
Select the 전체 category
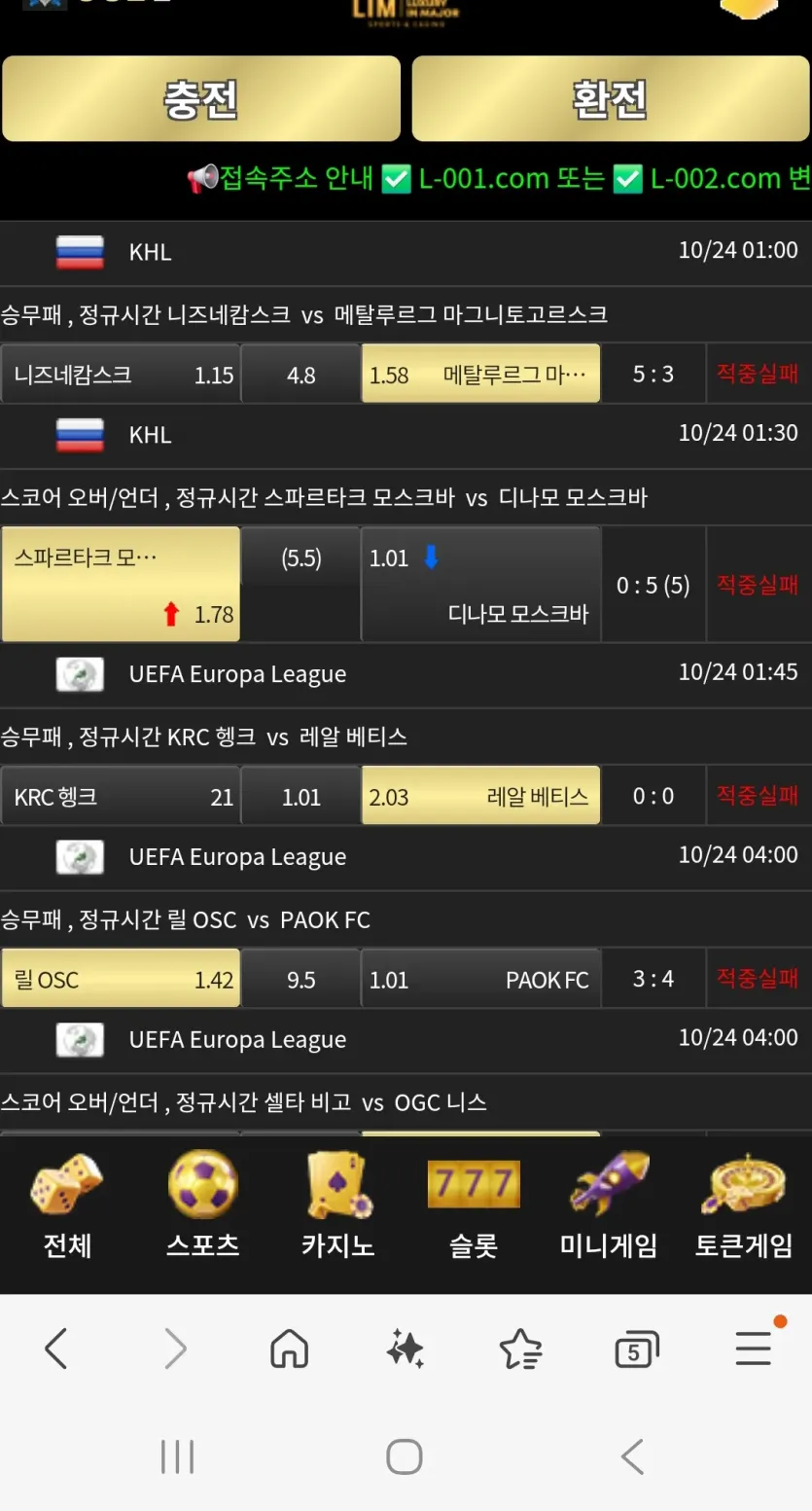(67, 1206)
